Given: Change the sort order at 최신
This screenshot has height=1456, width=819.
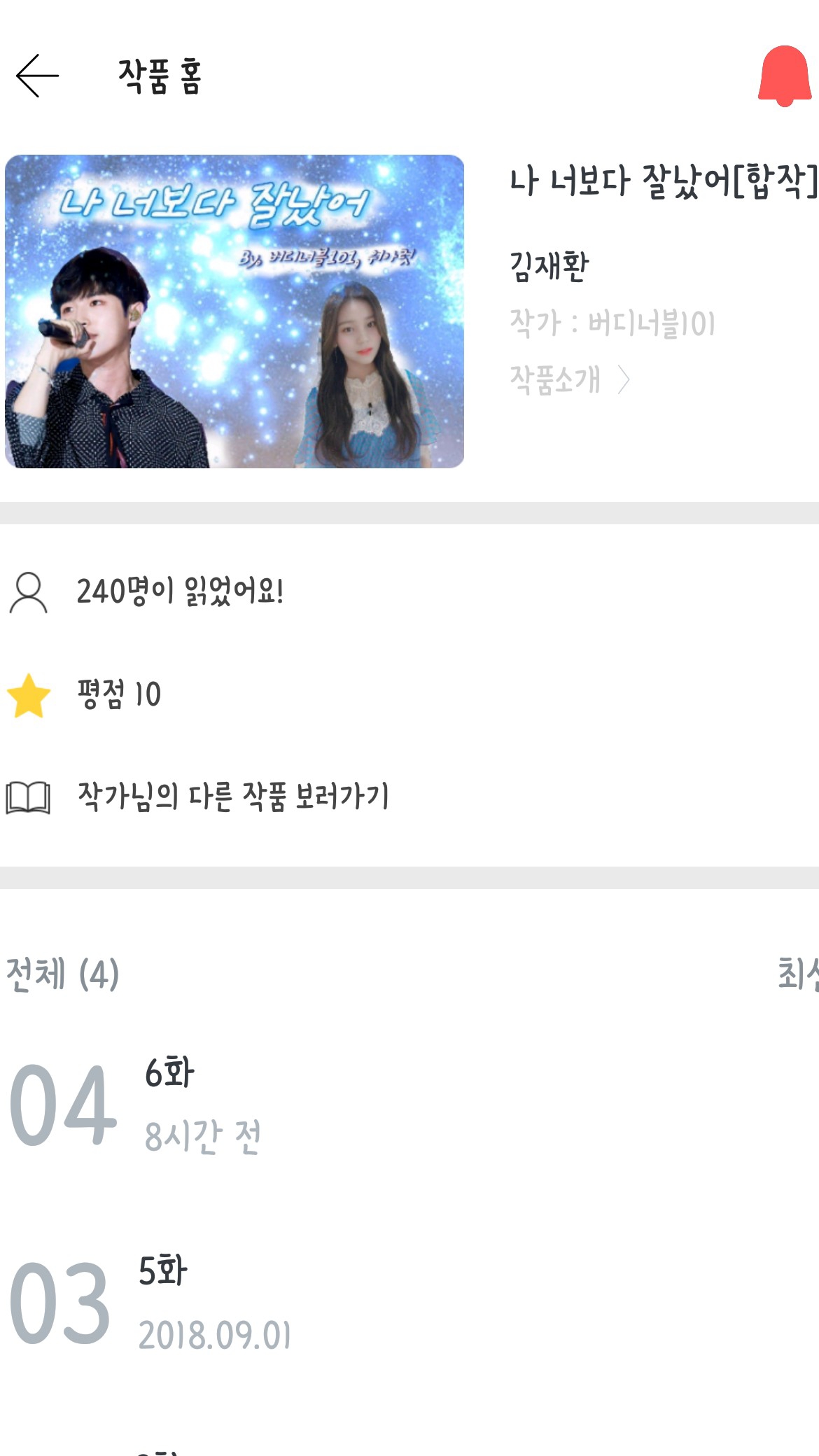Looking at the screenshot, I should coord(798,974).
